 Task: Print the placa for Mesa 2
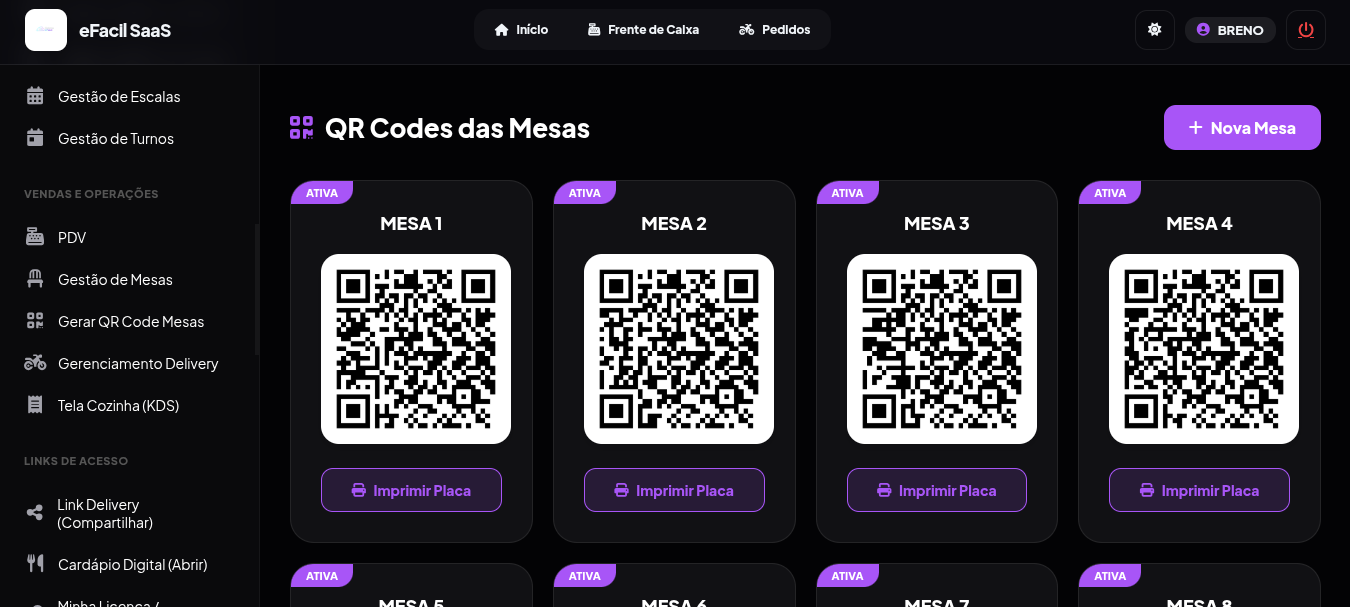pos(674,490)
